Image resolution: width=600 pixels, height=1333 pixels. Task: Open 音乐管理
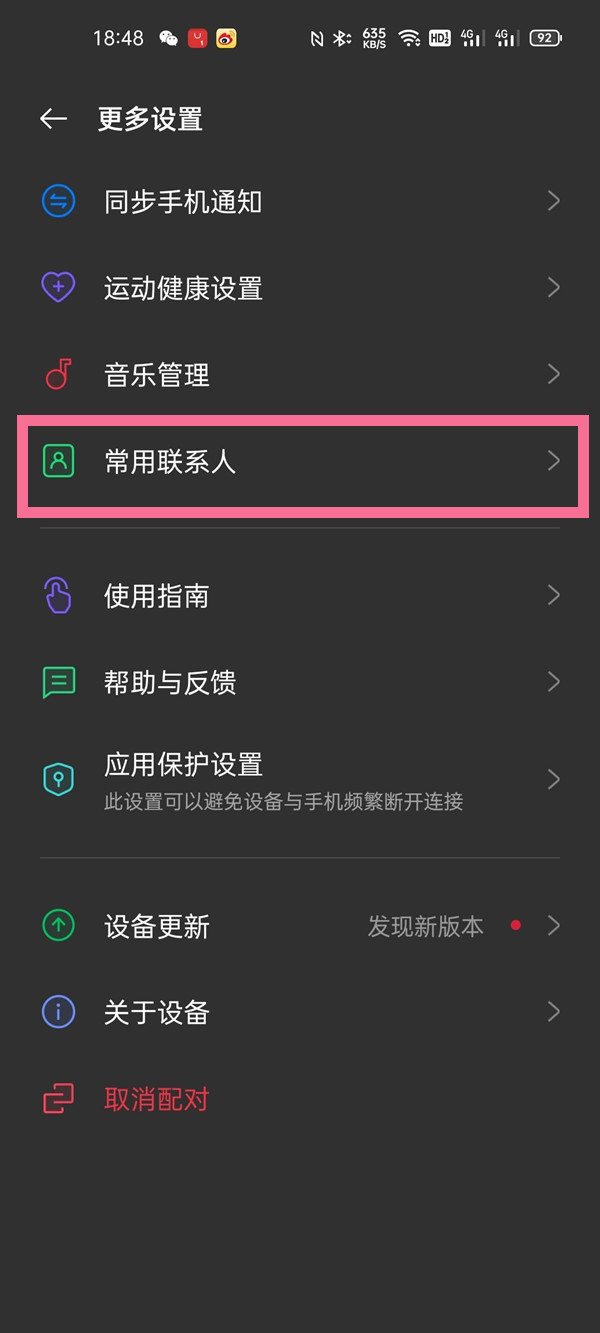tap(300, 375)
